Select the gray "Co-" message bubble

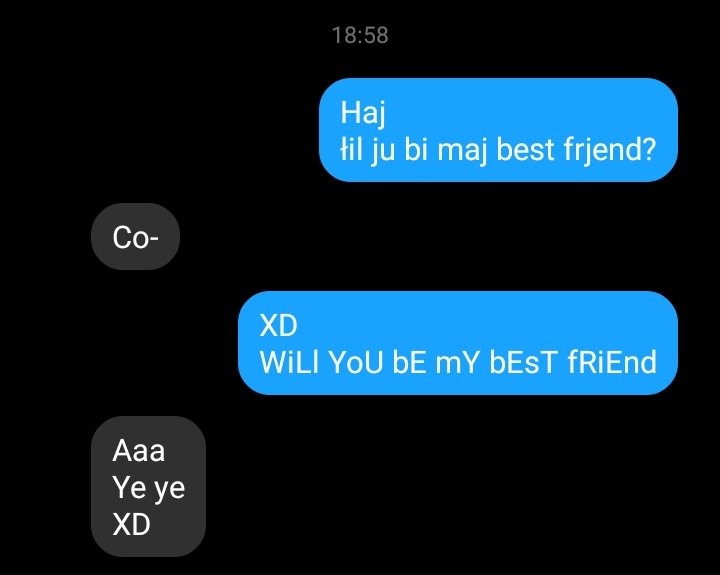135,237
